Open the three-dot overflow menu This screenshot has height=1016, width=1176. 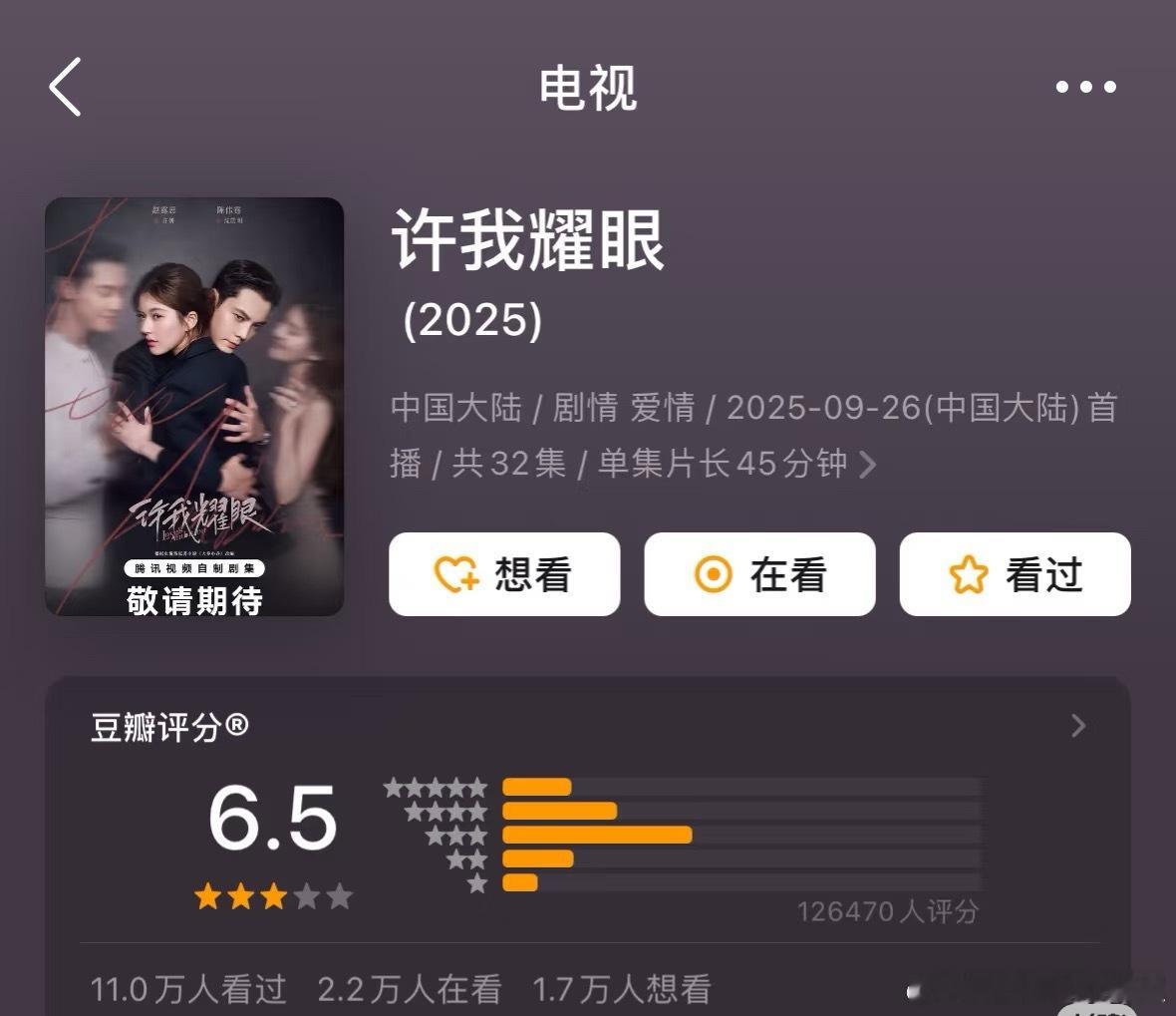coord(1085,88)
